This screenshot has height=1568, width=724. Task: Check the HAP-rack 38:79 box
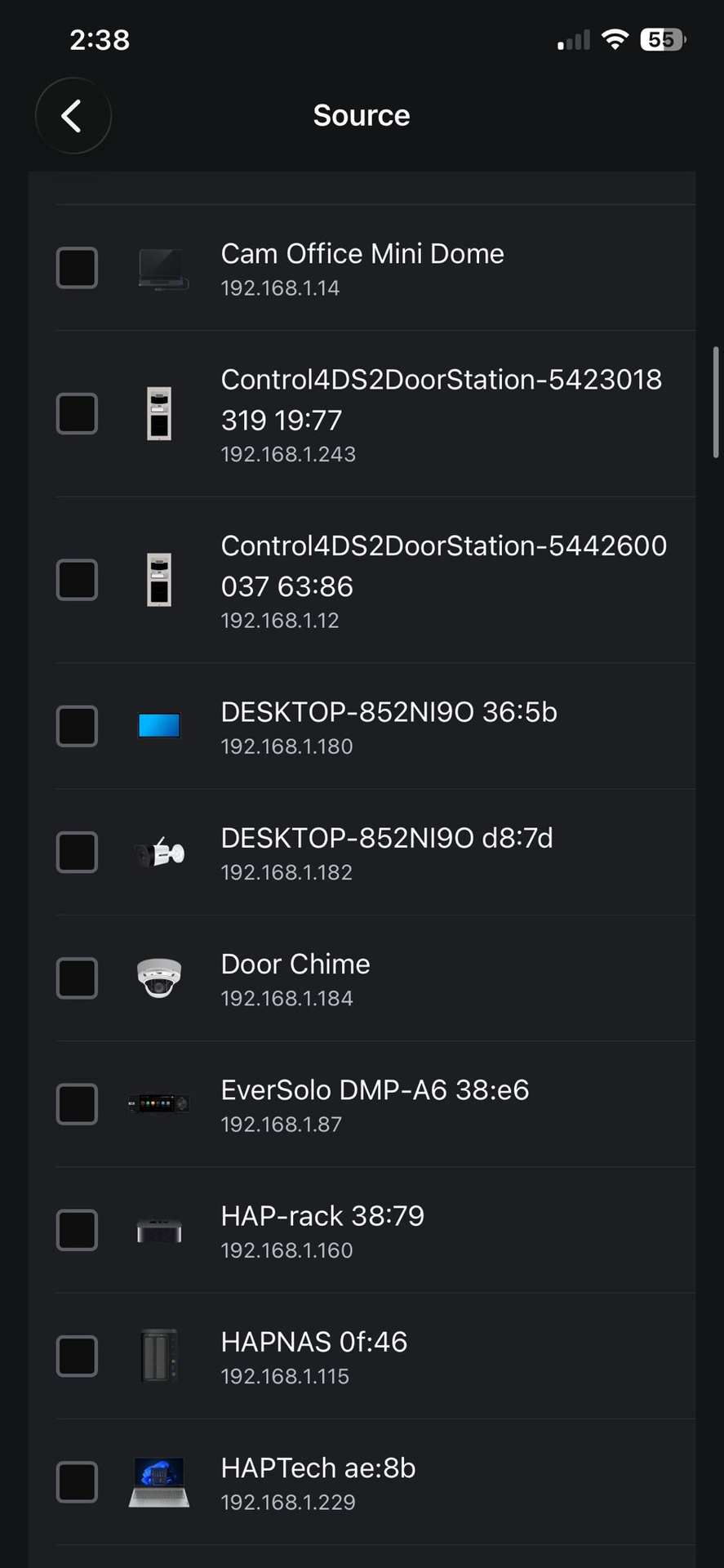coord(77,1230)
